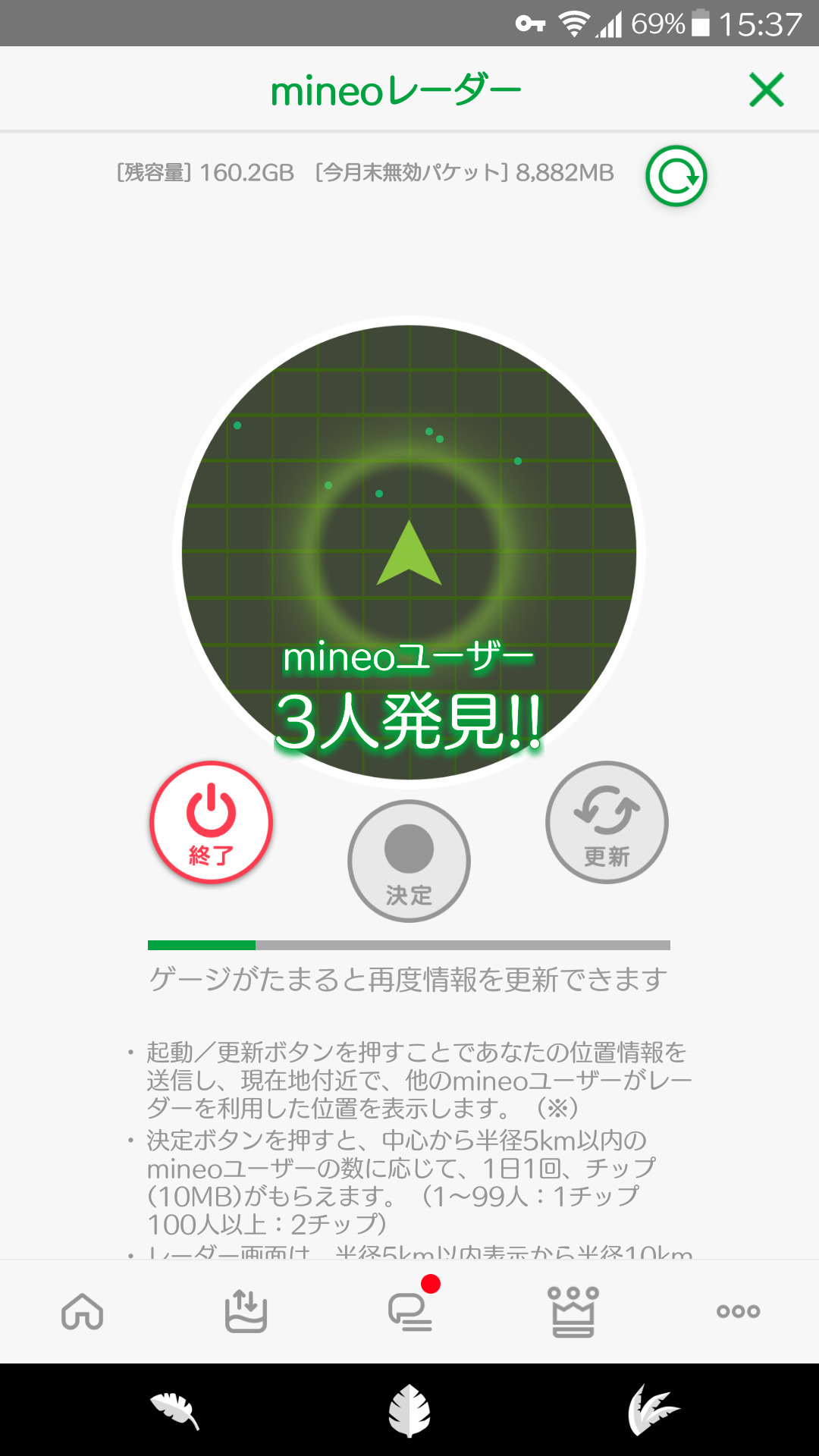Tap the system back navigation button
This screenshot has width=819, height=1456.
tap(174, 1410)
